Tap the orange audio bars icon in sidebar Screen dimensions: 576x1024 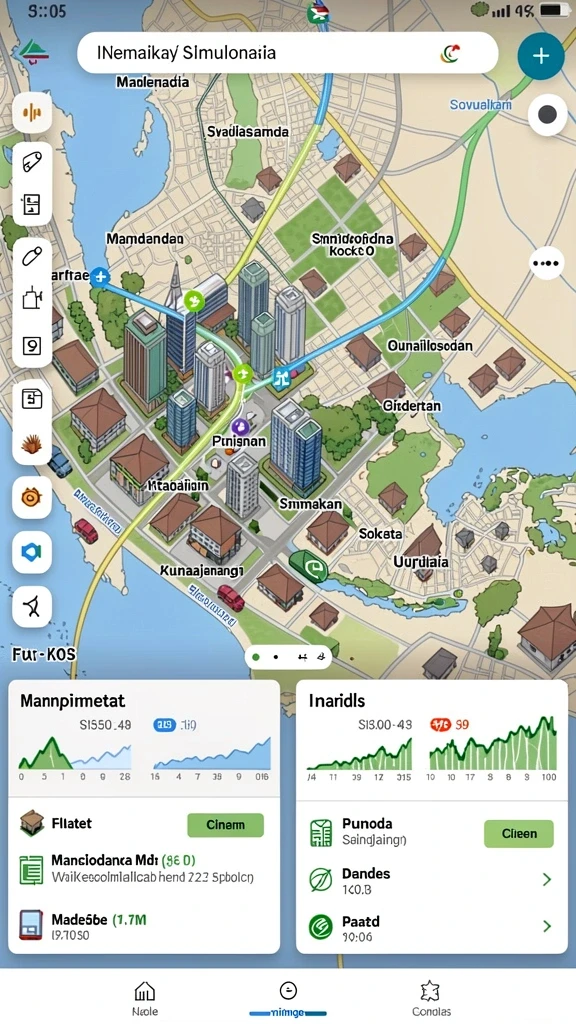click(x=32, y=113)
